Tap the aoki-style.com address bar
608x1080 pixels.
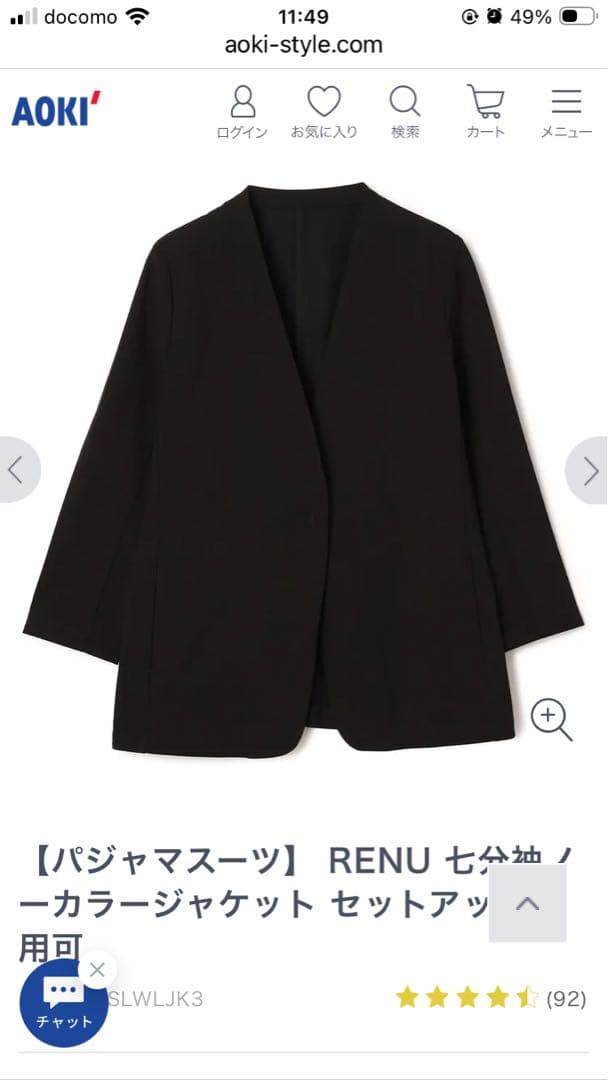pos(304,45)
